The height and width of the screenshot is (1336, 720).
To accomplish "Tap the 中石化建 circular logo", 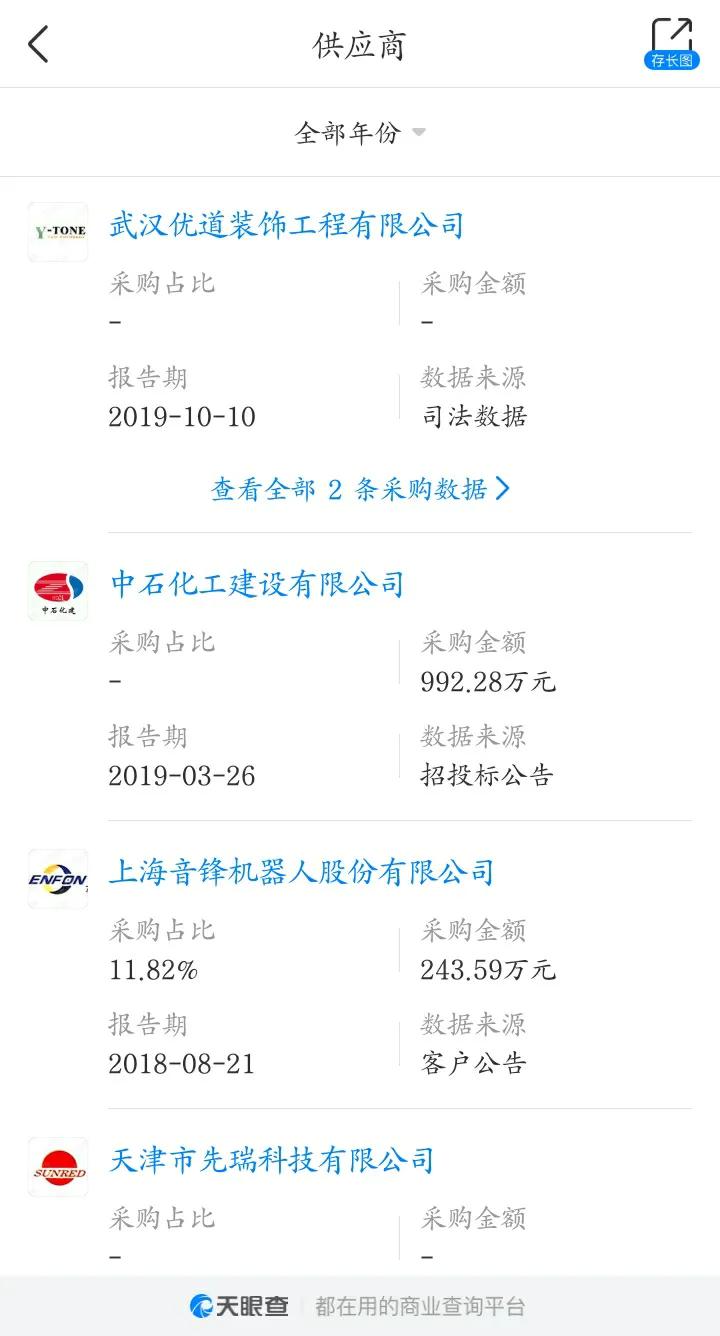I will pos(57,591).
